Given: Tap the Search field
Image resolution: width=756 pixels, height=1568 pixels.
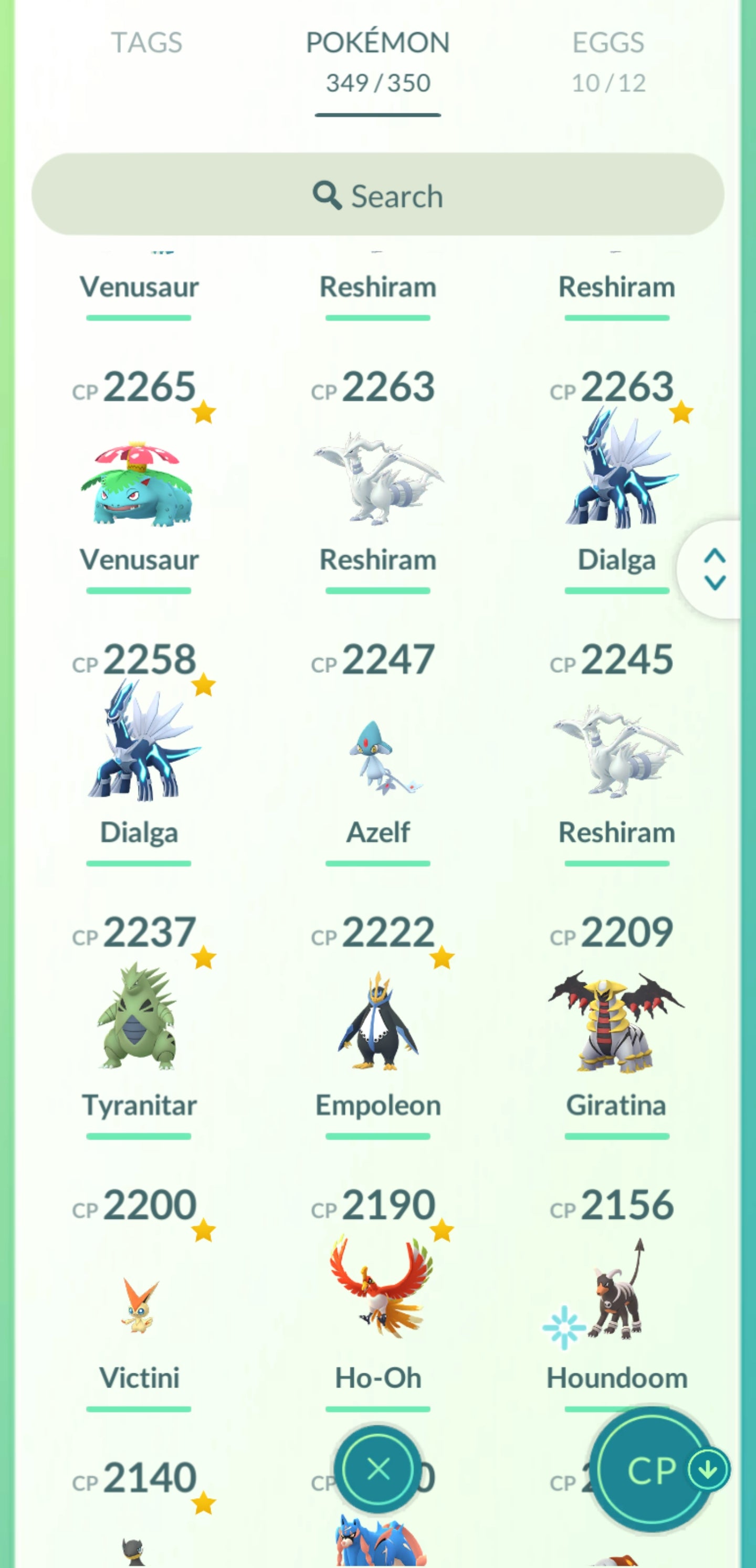Looking at the screenshot, I should point(377,195).
